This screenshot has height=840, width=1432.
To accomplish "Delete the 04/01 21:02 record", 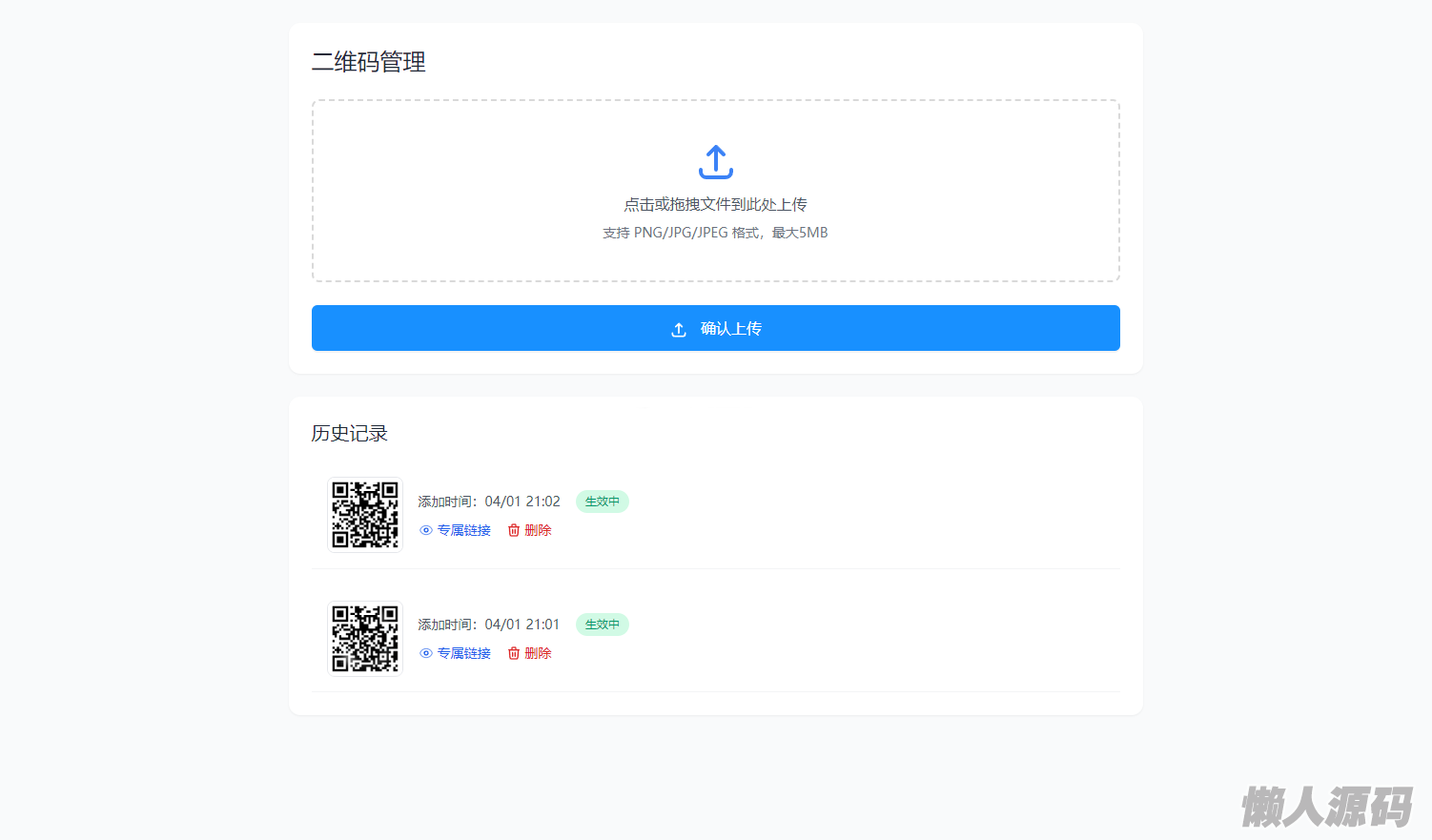I will point(530,530).
